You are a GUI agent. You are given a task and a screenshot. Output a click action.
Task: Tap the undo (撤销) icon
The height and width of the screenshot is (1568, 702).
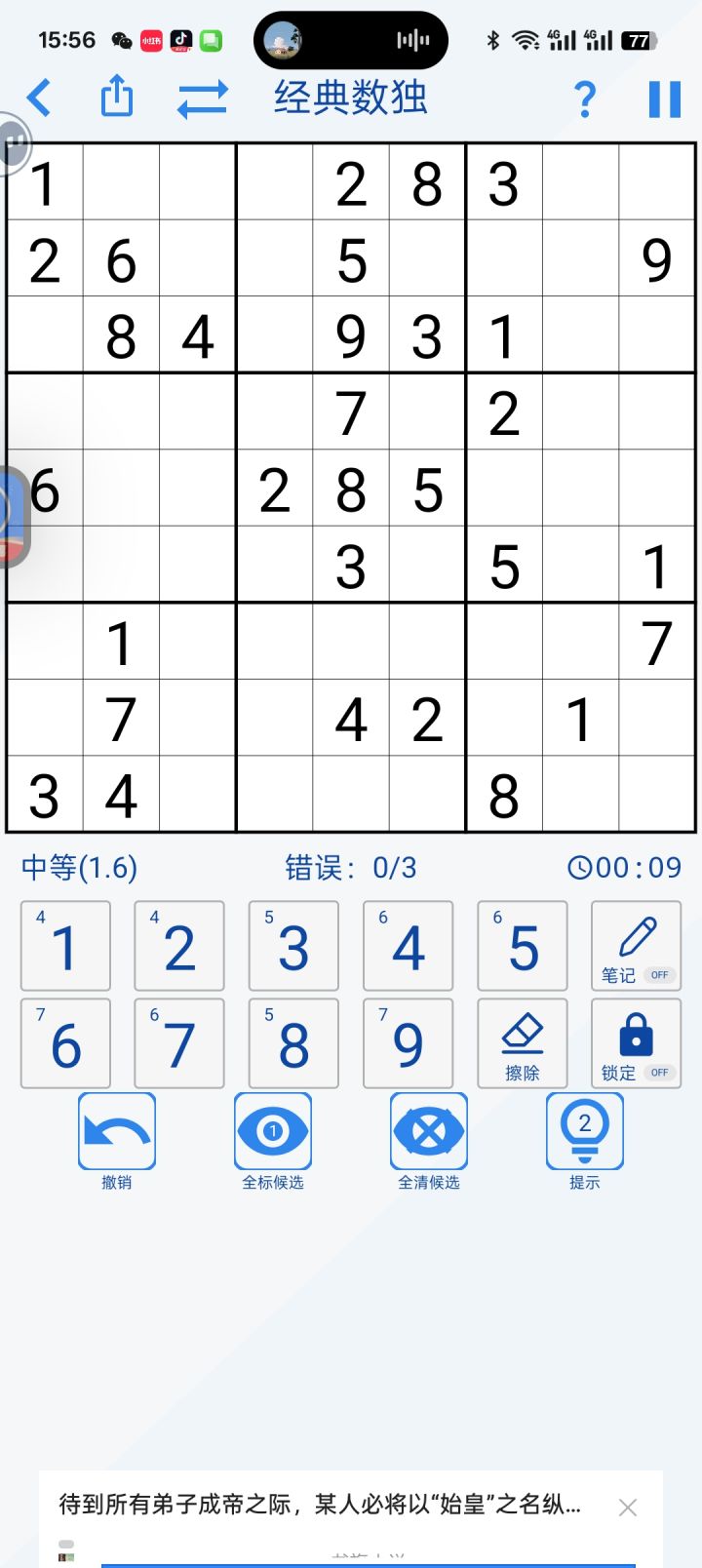(x=116, y=1133)
